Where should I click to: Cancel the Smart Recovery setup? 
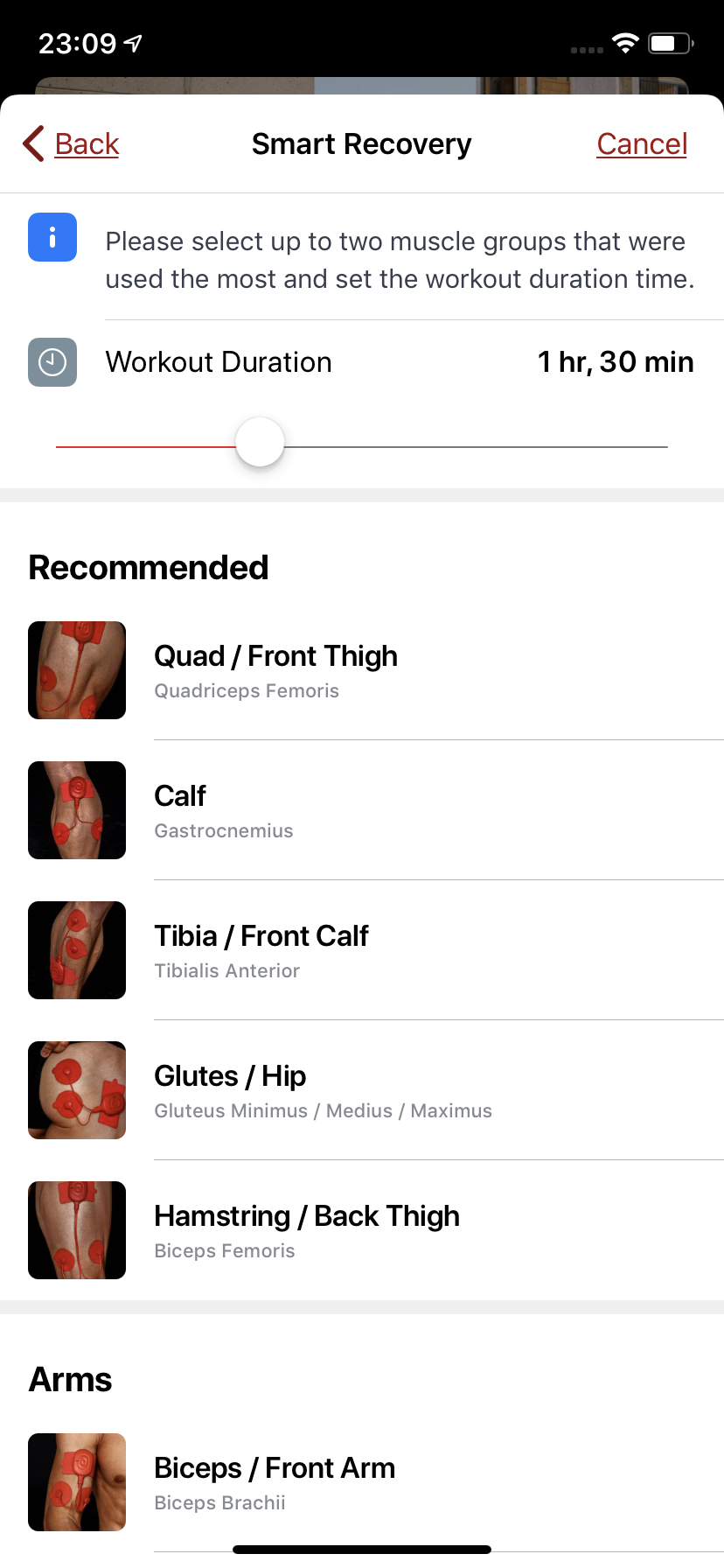tap(642, 144)
